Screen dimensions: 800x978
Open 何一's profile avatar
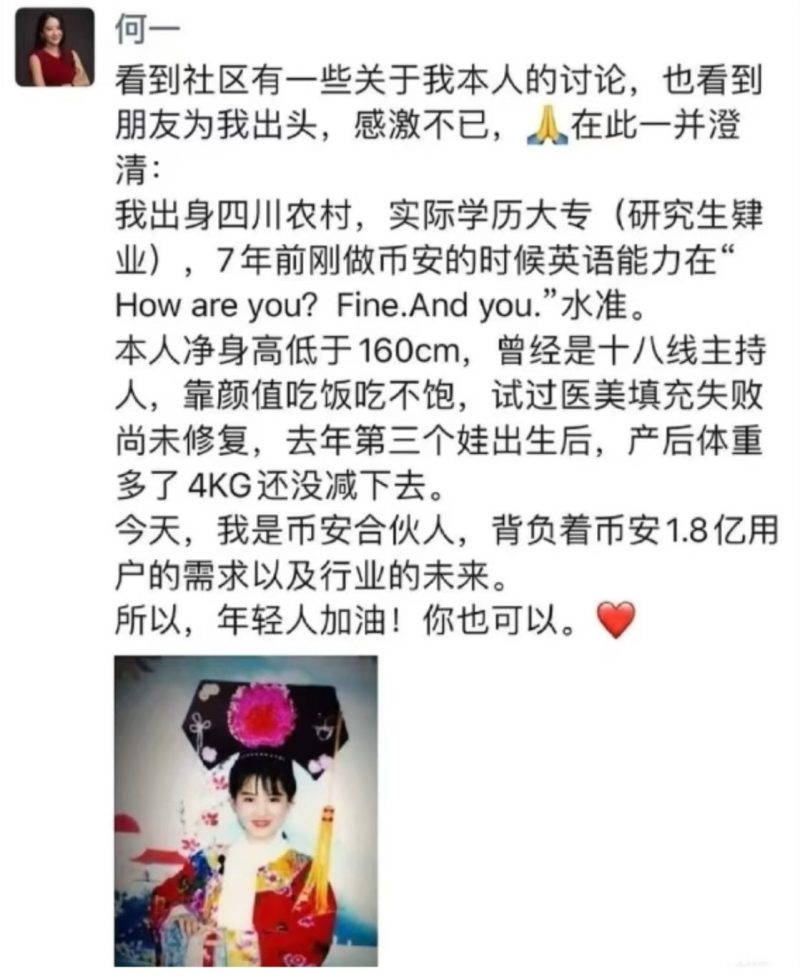coord(55,47)
